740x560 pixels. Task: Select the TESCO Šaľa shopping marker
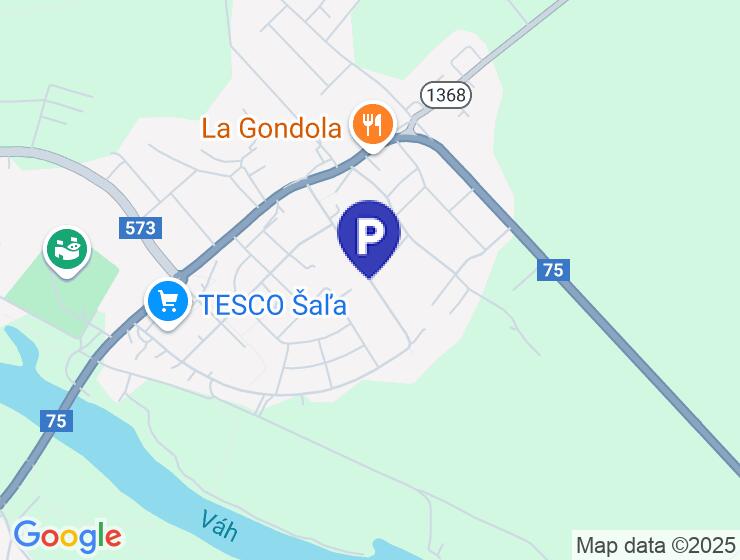(168, 300)
